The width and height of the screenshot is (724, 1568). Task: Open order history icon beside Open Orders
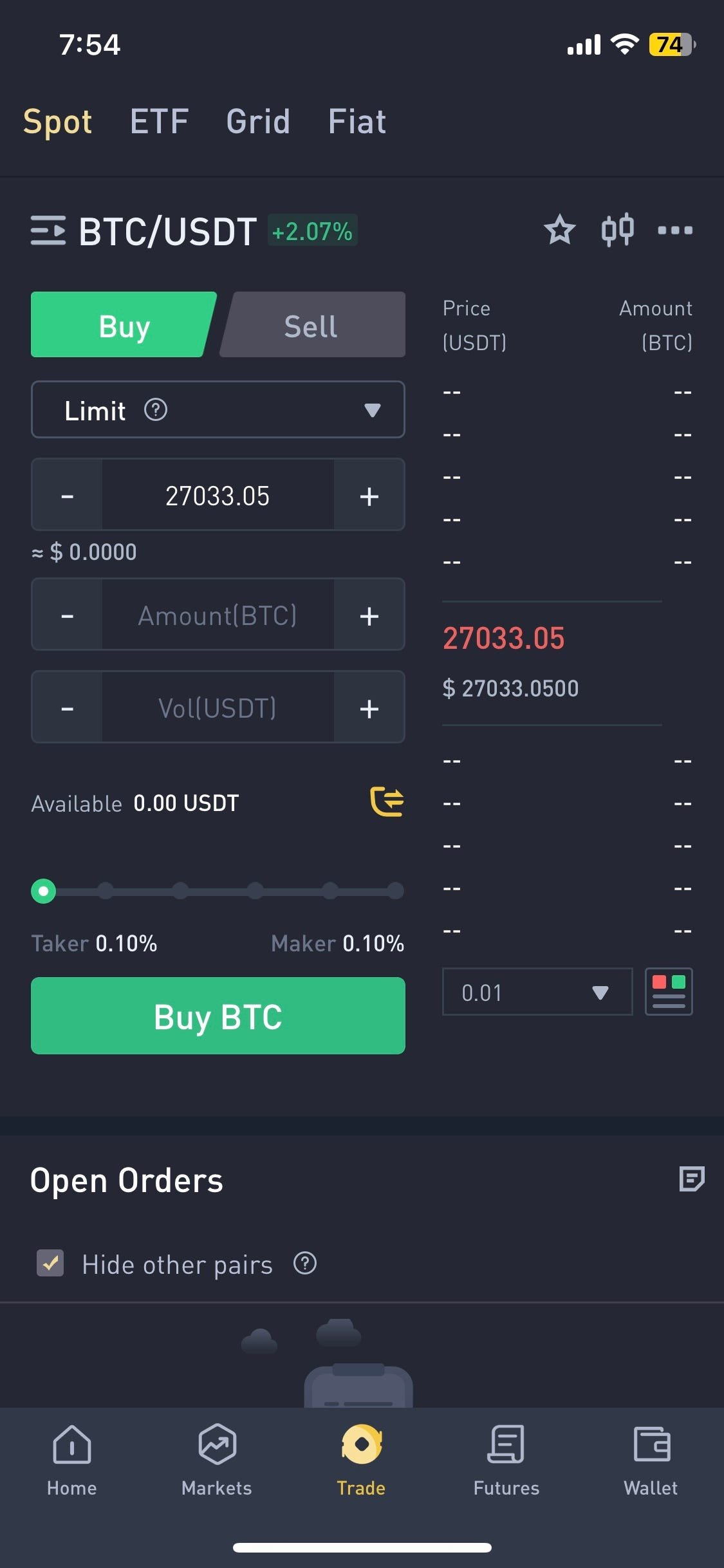[x=691, y=1179]
